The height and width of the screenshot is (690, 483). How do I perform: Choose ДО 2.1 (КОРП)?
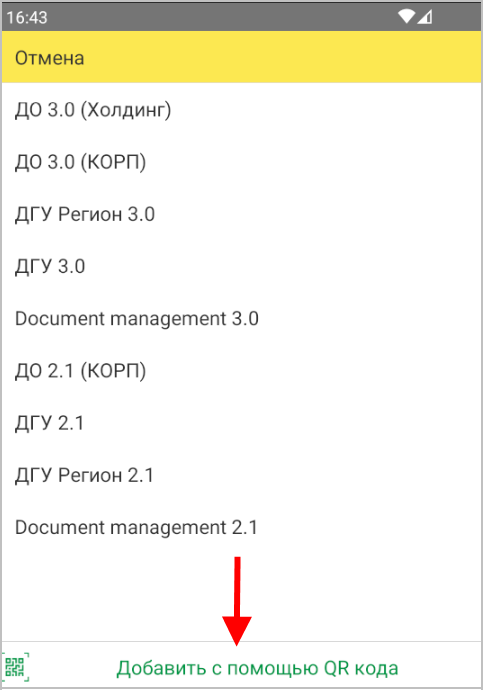[241, 371]
